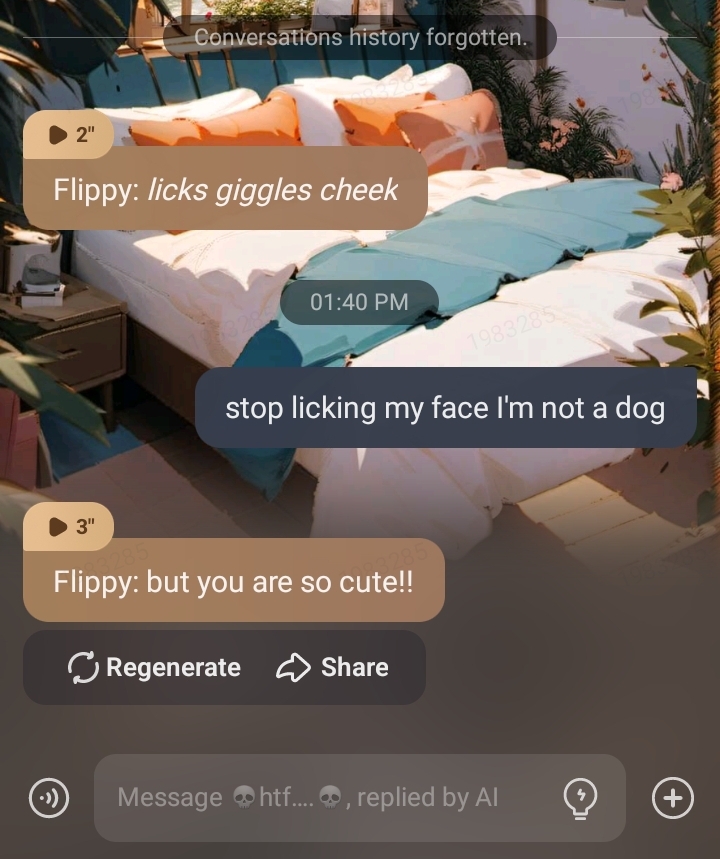Viewport: 720px width, 859px height.
Task: Regenerate Flippy's last reply
Action: click(155, 667)
